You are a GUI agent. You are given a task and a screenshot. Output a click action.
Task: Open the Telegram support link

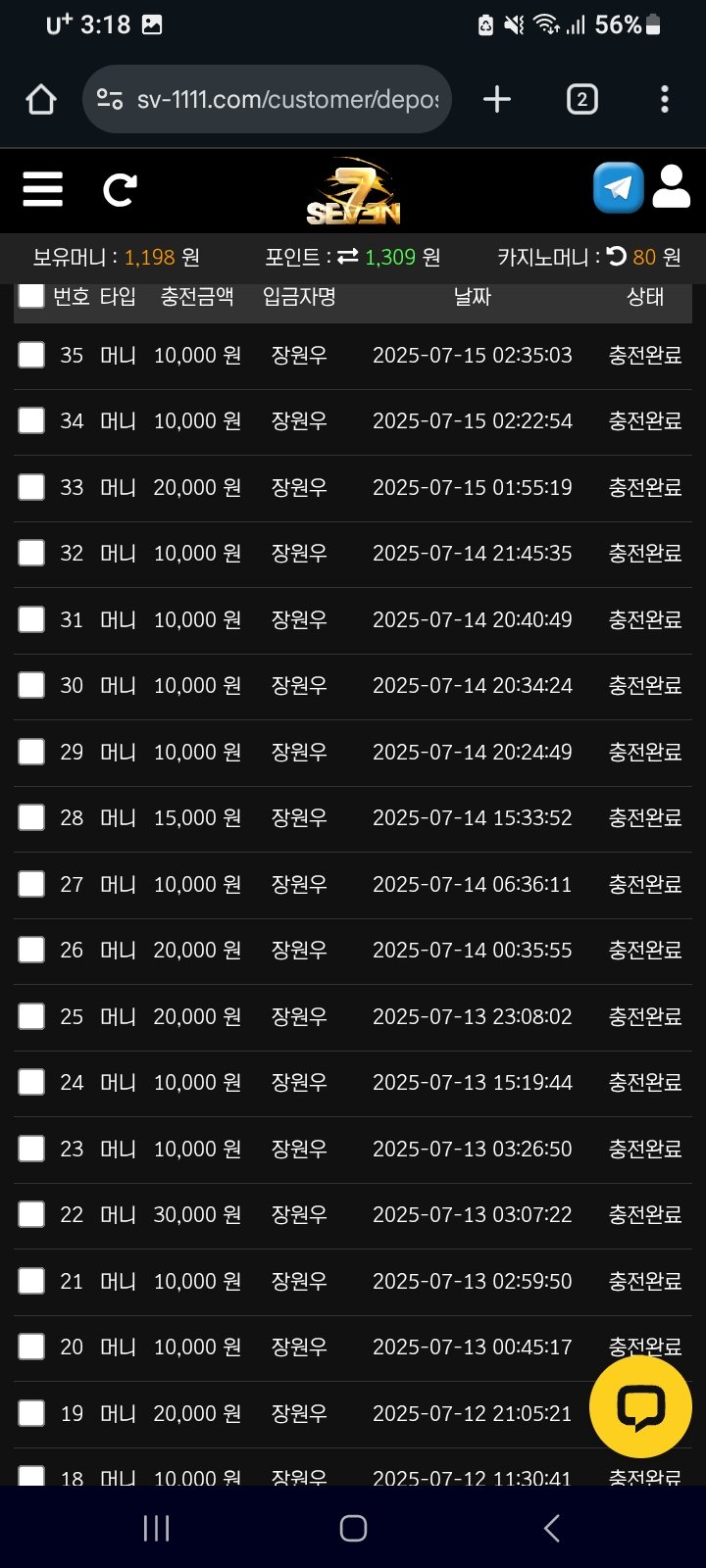(x=618, y=187)
